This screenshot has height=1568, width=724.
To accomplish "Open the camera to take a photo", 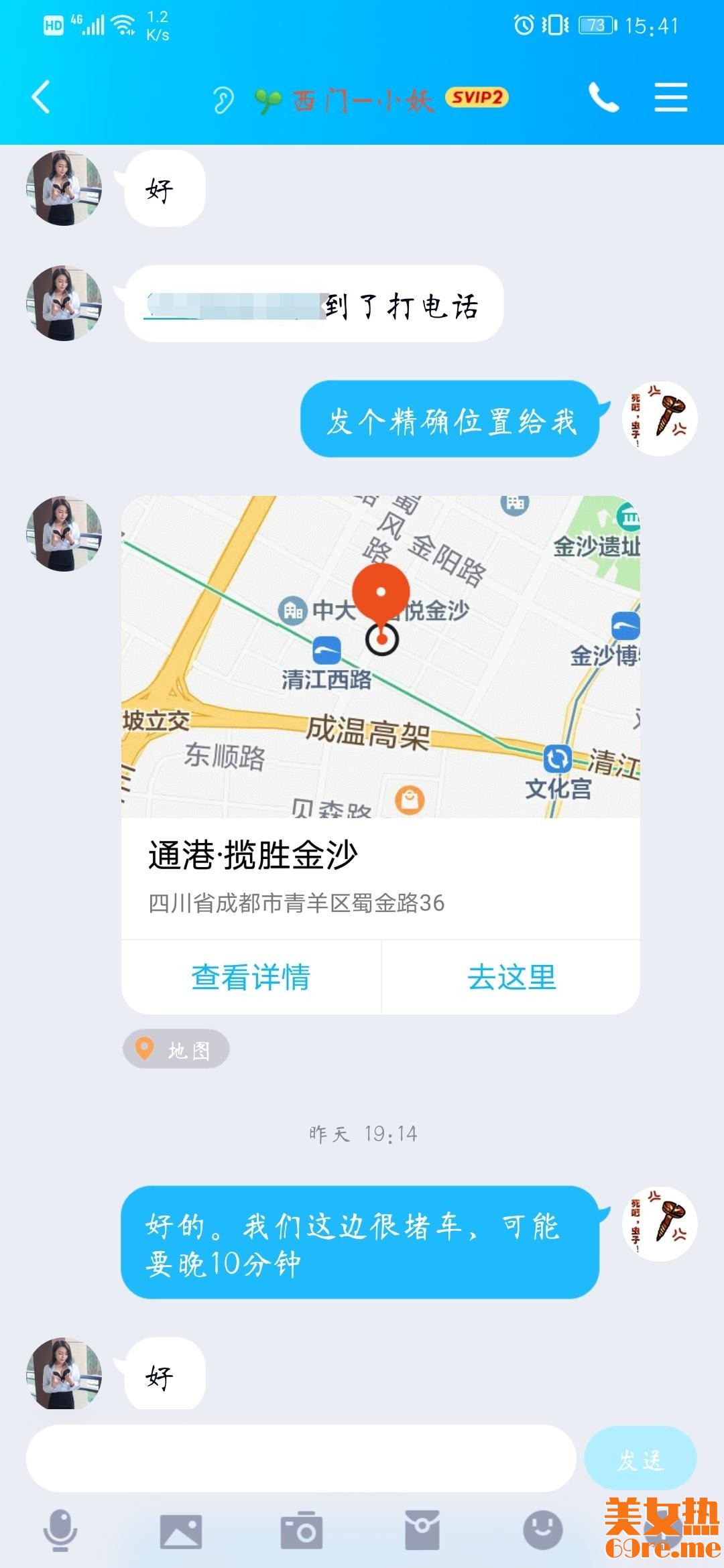I will [302, 1531].
